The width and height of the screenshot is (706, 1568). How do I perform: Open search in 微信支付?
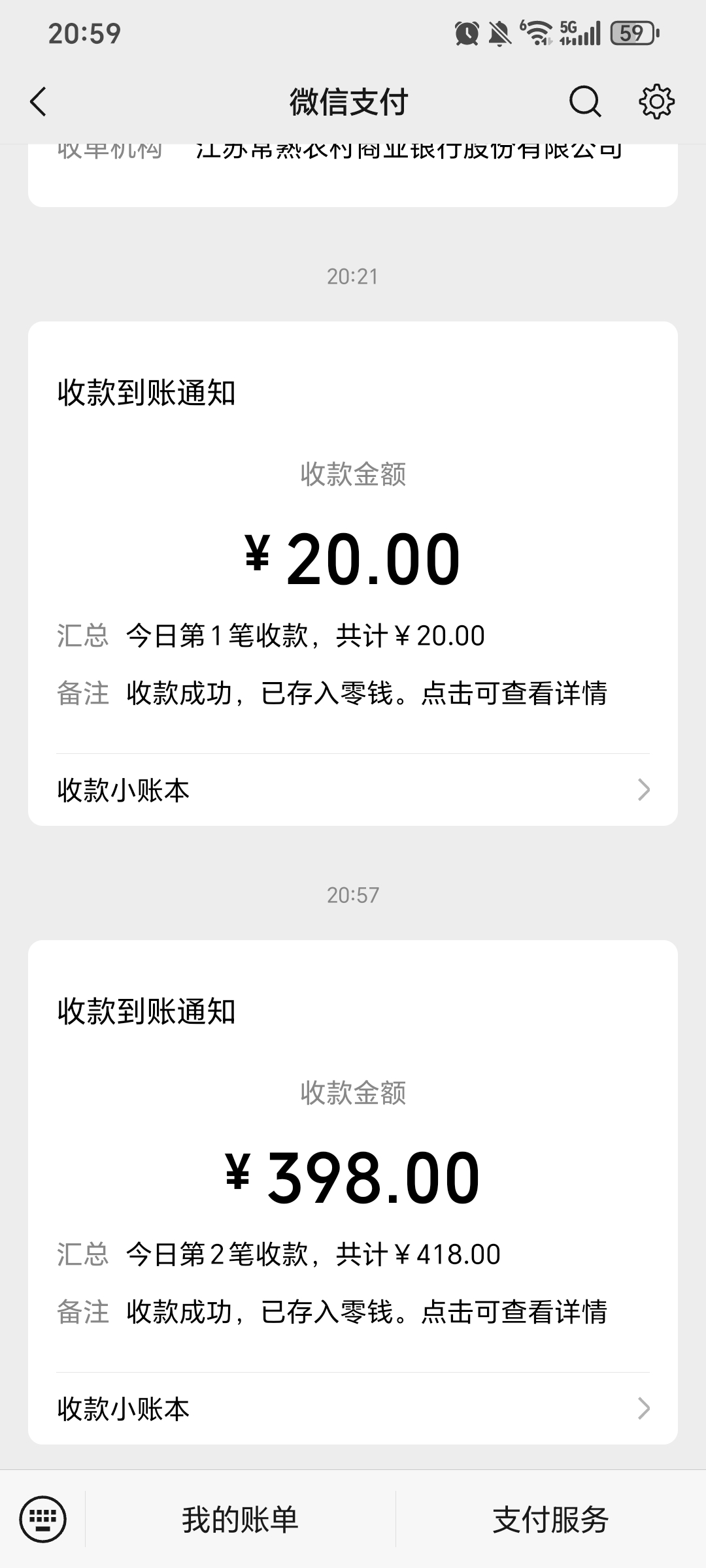584,102
